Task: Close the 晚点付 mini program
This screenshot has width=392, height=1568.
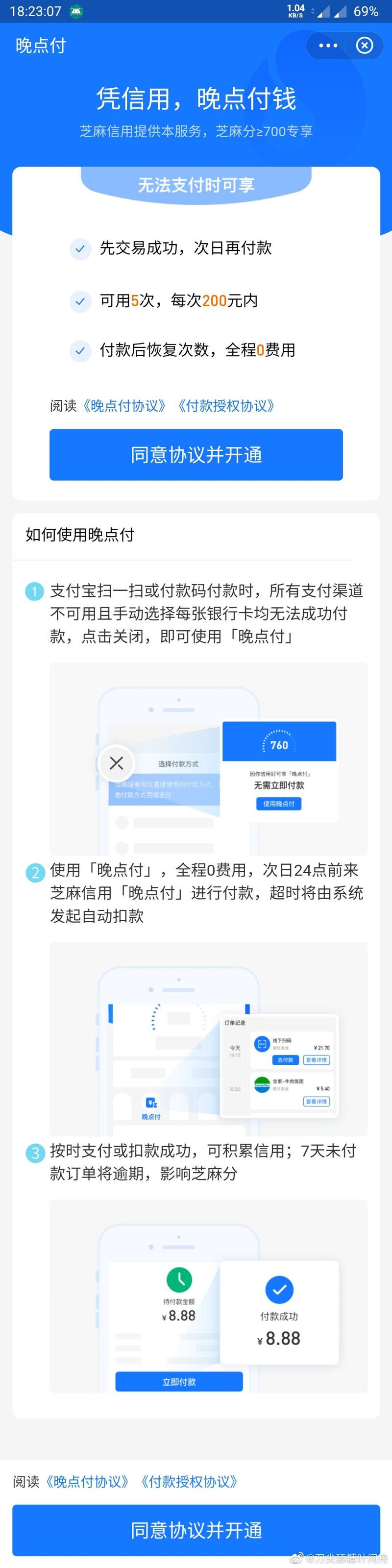Action: coord(364,46)
